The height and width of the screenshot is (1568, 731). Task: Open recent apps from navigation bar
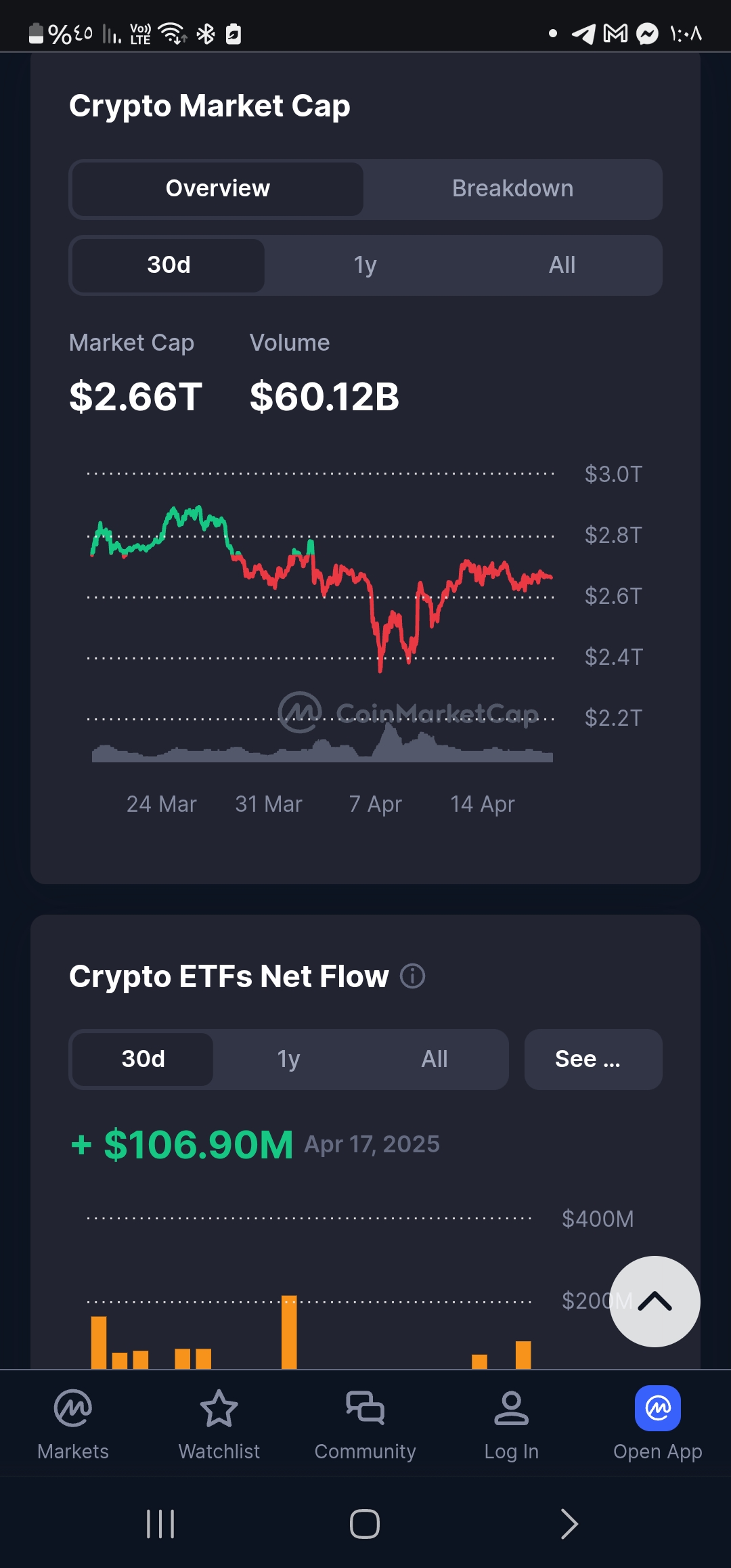coord(160,1524)
